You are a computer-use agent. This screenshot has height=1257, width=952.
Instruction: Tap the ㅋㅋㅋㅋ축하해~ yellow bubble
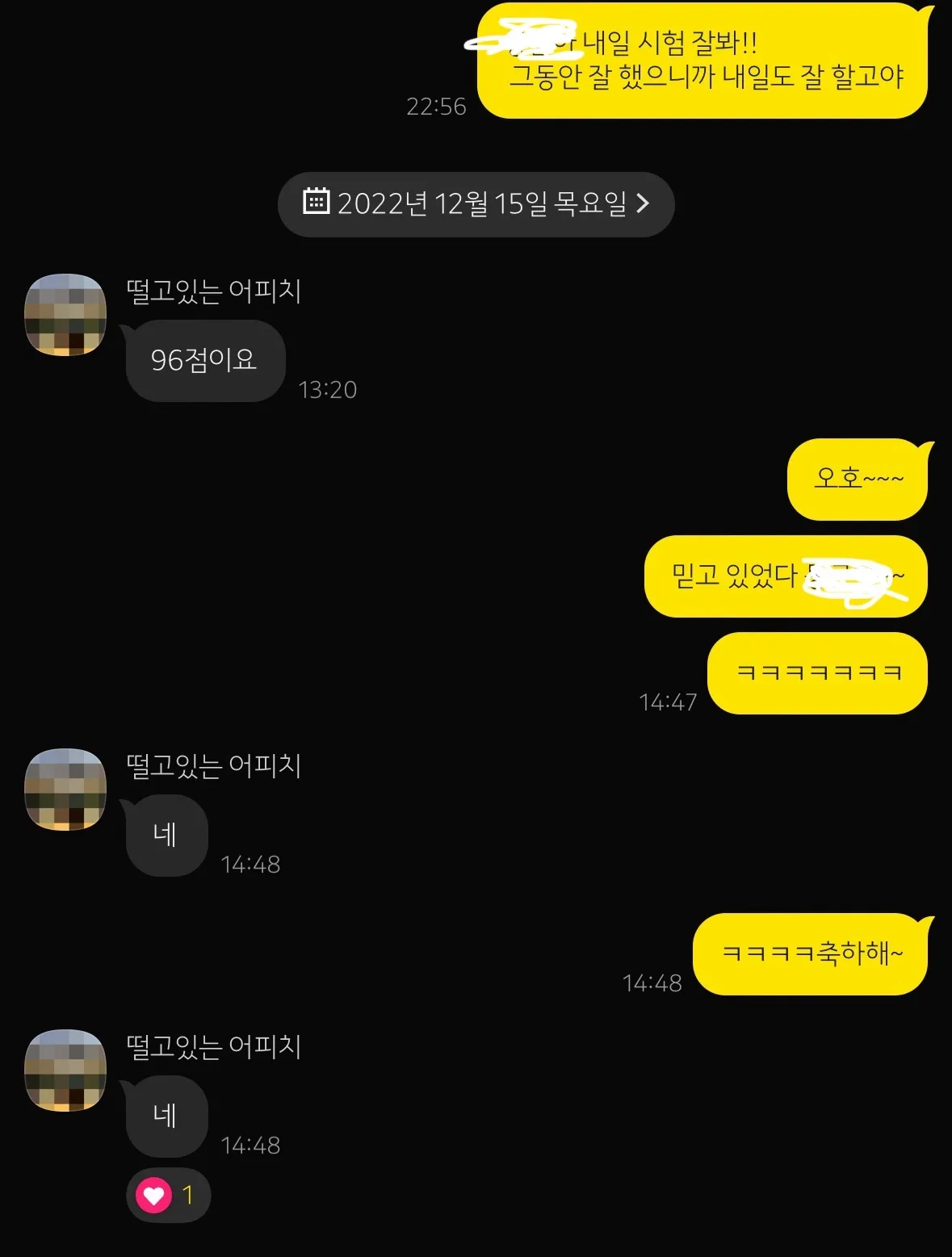click(x=810, y=953)
